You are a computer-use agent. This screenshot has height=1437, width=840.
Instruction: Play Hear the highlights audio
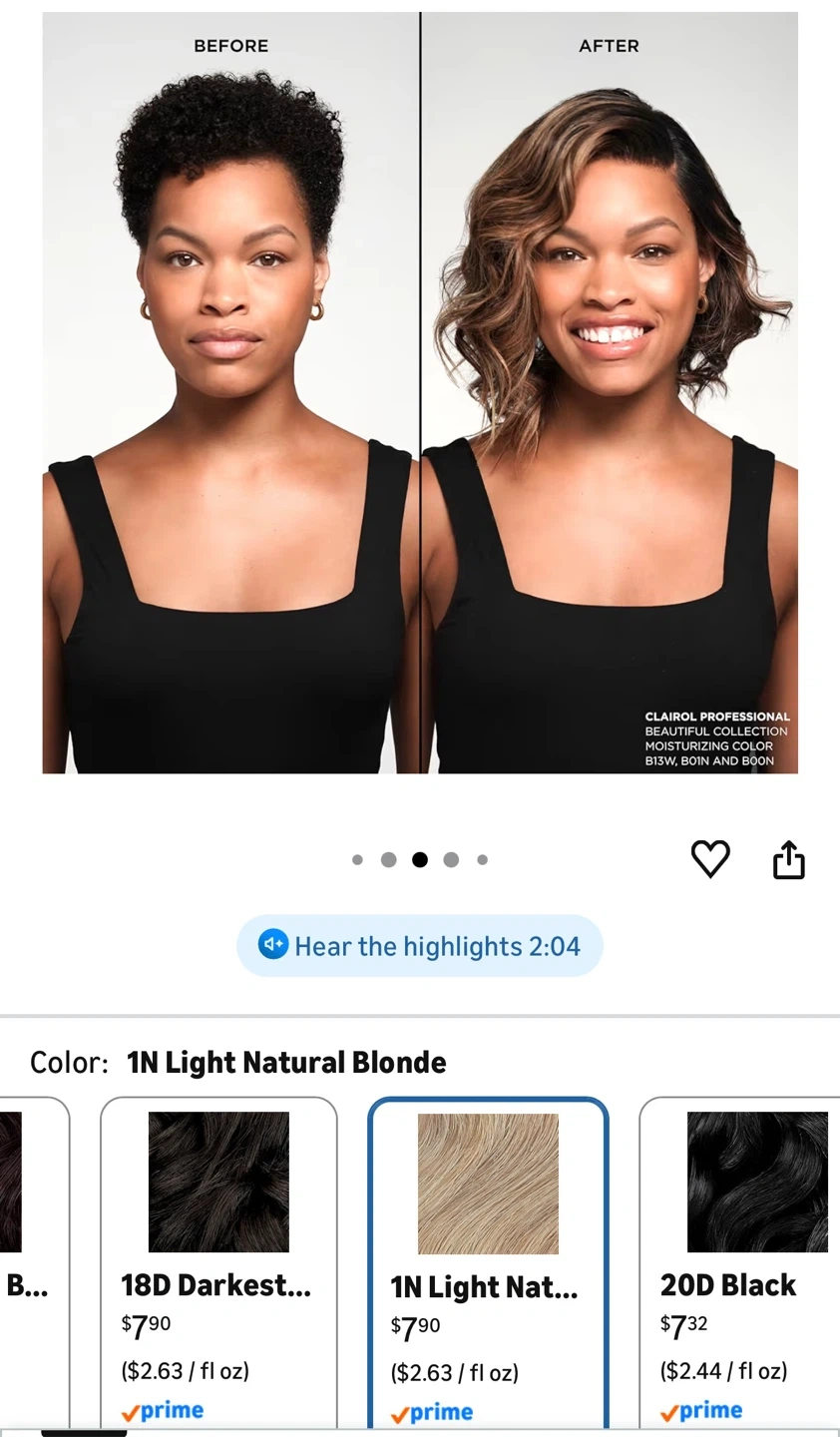tap(420, 946)
